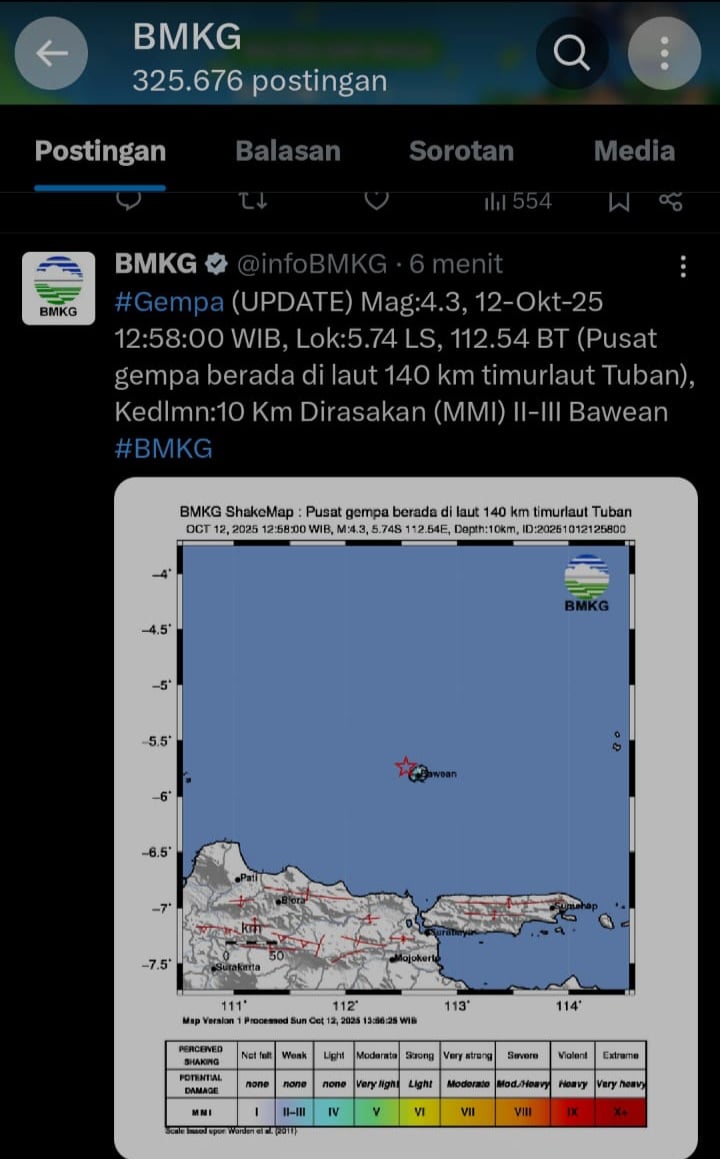Switch to the Media tab

(634, 151)
